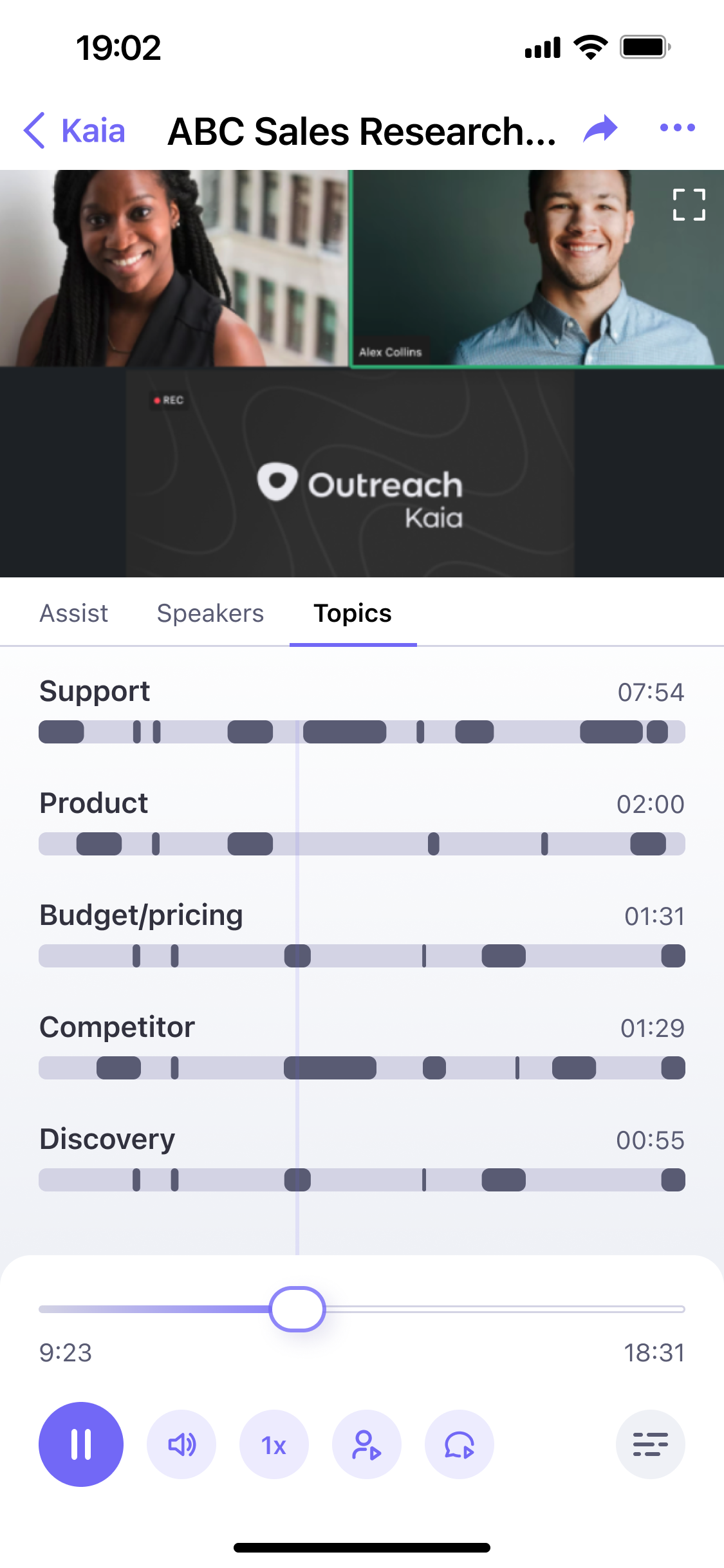Jump to a Product topic segment
This screenshot has height=1568, width=724.
tap(250, 844)
